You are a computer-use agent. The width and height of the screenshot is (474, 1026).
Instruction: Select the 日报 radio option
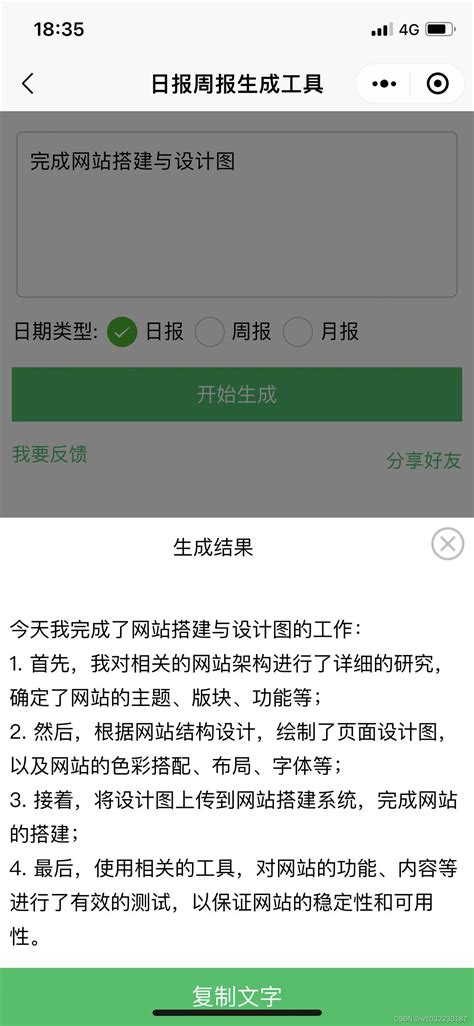pyautogui.click(x=122, y=332)
